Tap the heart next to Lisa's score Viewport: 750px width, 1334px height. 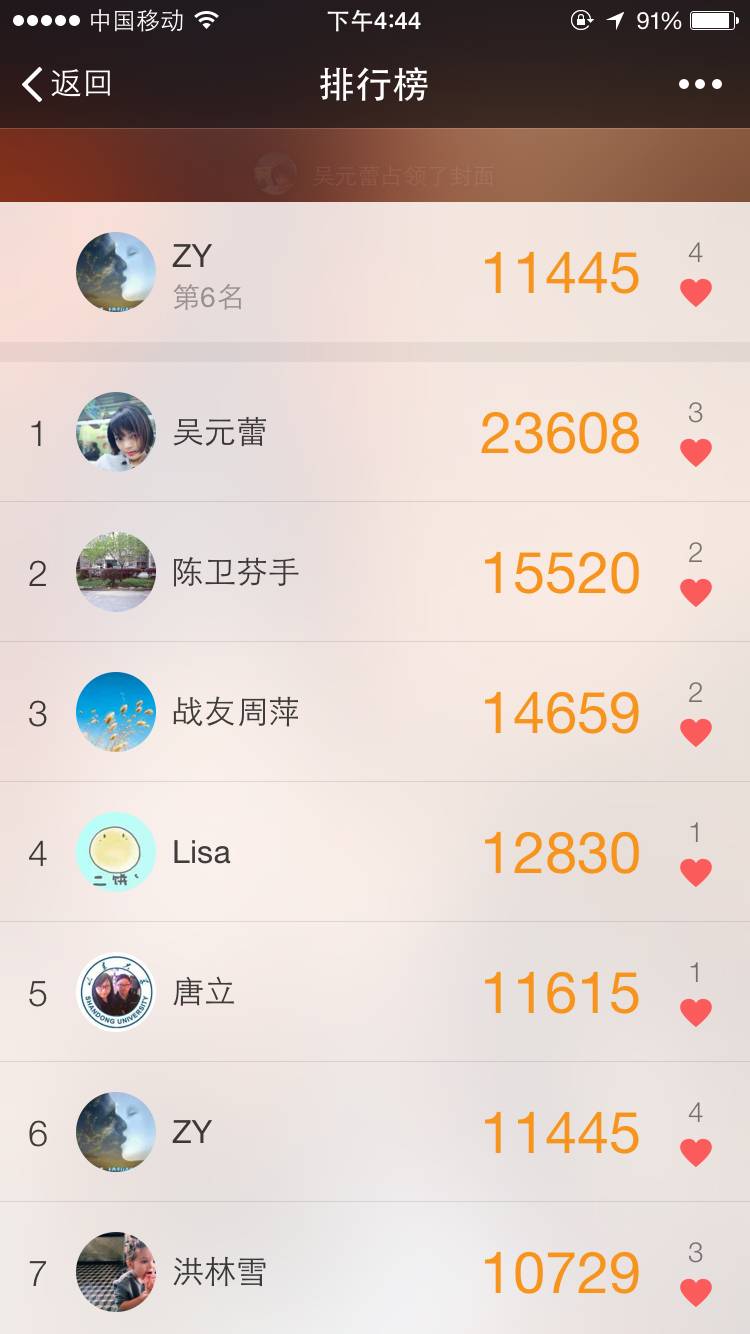point(696,873)
